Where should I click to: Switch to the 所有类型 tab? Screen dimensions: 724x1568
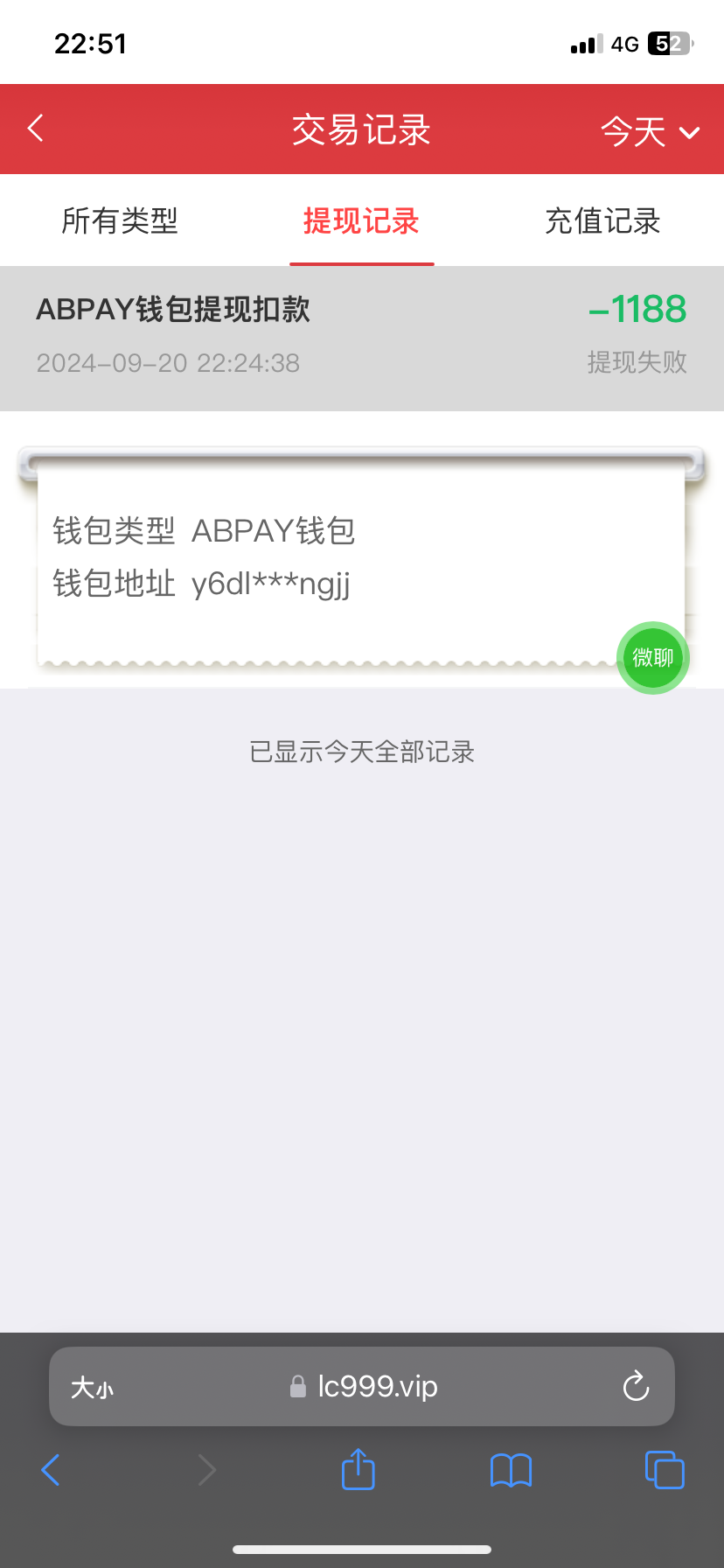point(120,220)
